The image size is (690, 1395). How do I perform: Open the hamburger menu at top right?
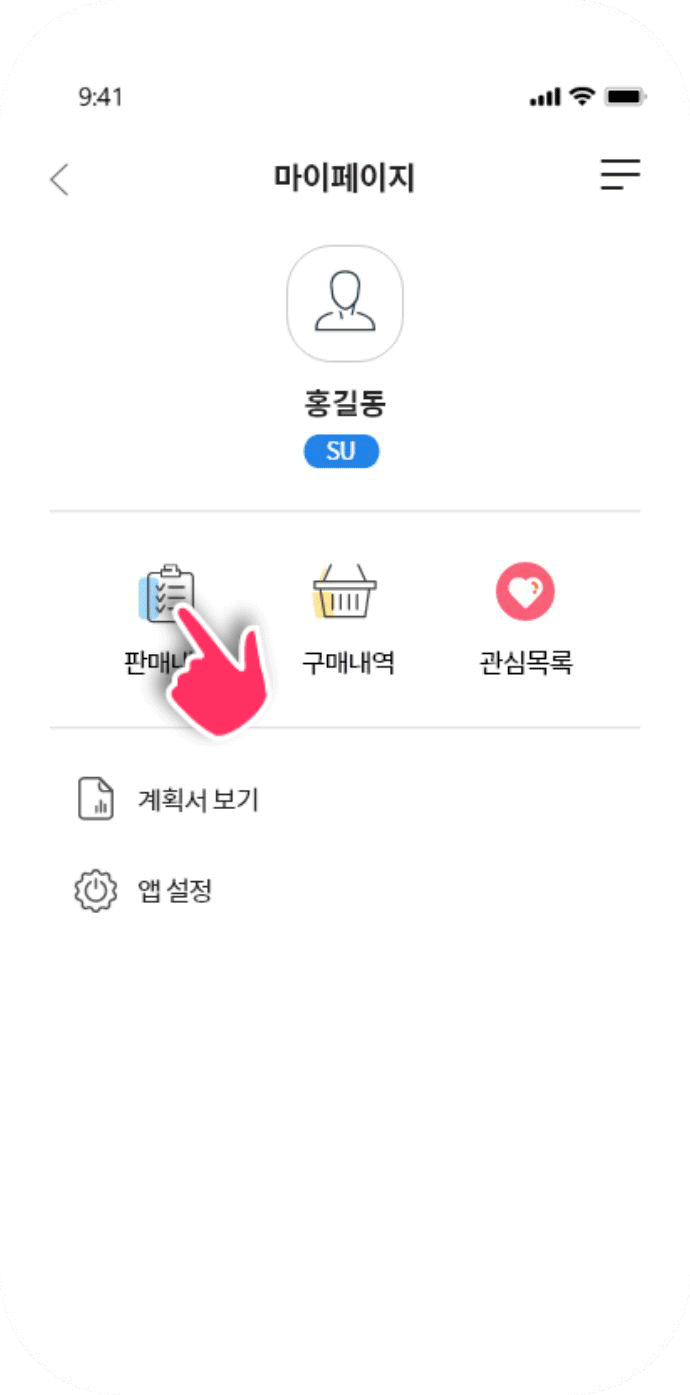pyautogui.click(x=620, y=175)
